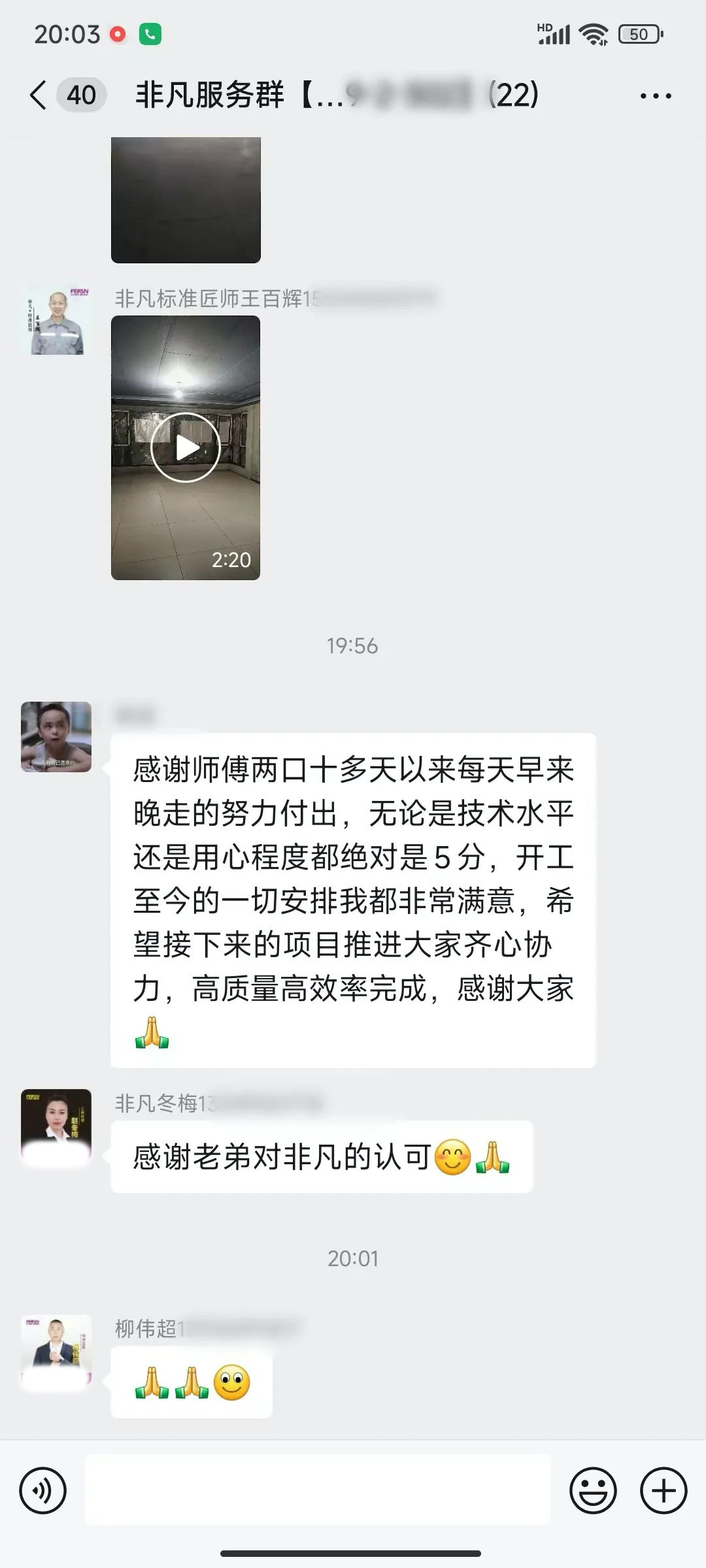Open the partially visible dark image above

186,199
